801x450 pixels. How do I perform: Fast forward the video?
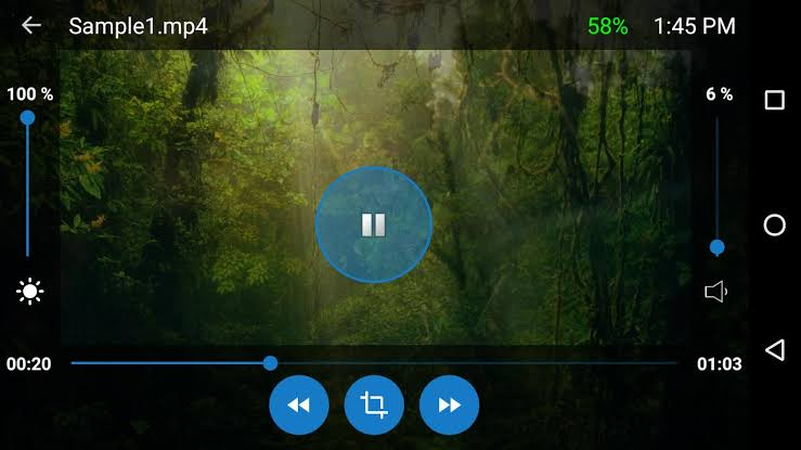click(x=449, y=405)
